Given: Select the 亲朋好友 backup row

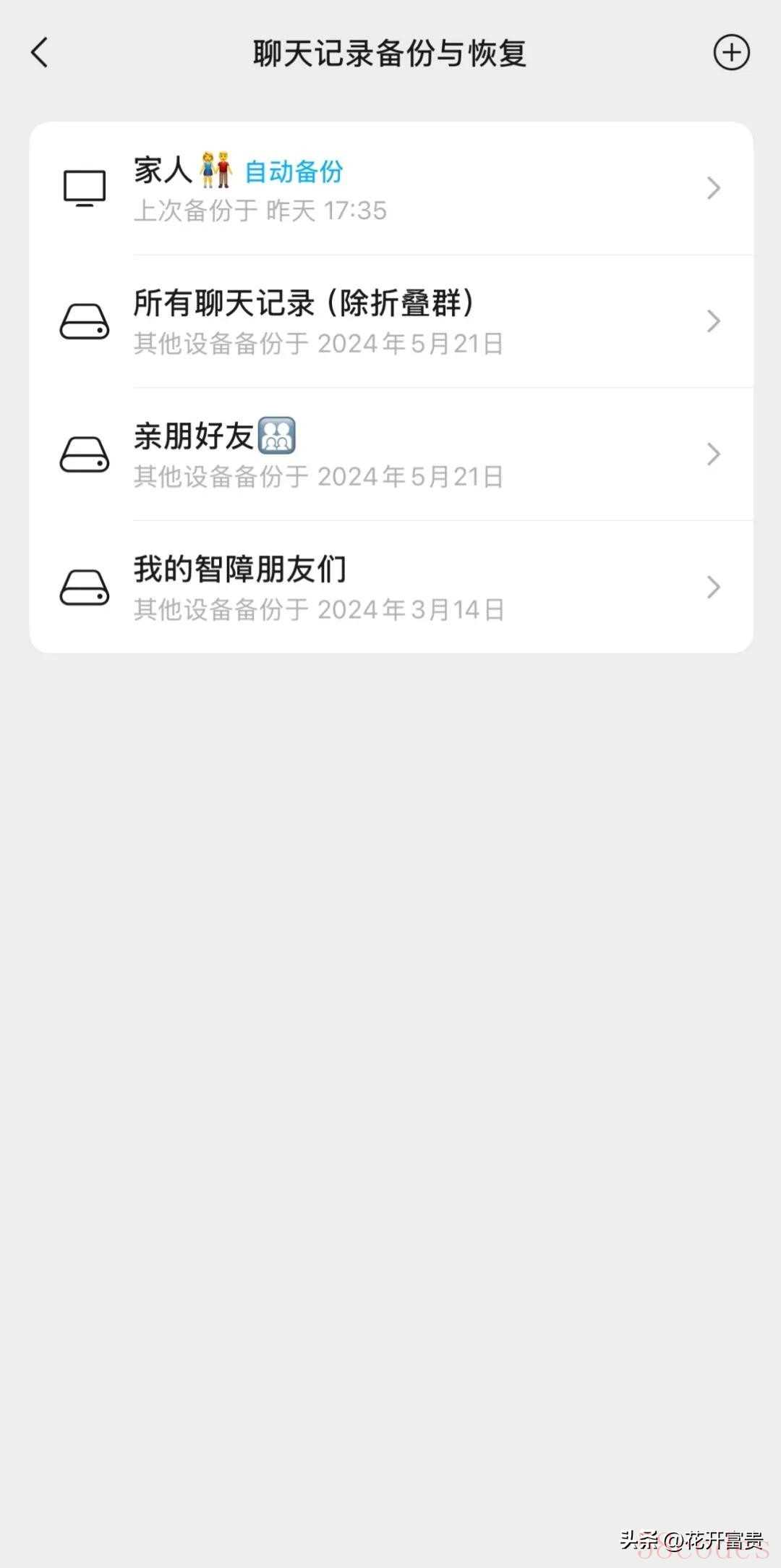Looking at the screenshot, I should click(390, 454).
